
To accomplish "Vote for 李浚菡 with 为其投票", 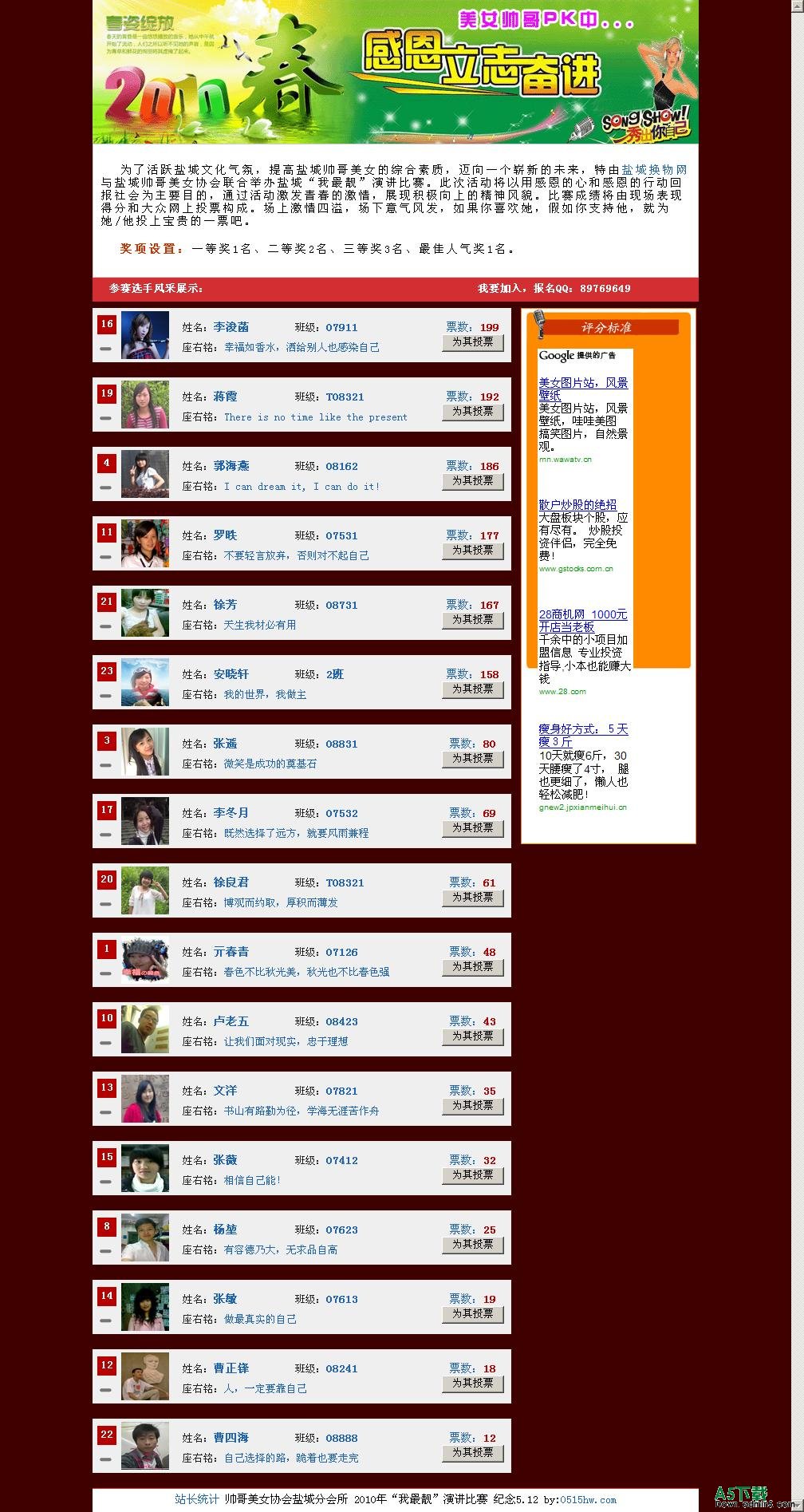I will coord(472,342).
